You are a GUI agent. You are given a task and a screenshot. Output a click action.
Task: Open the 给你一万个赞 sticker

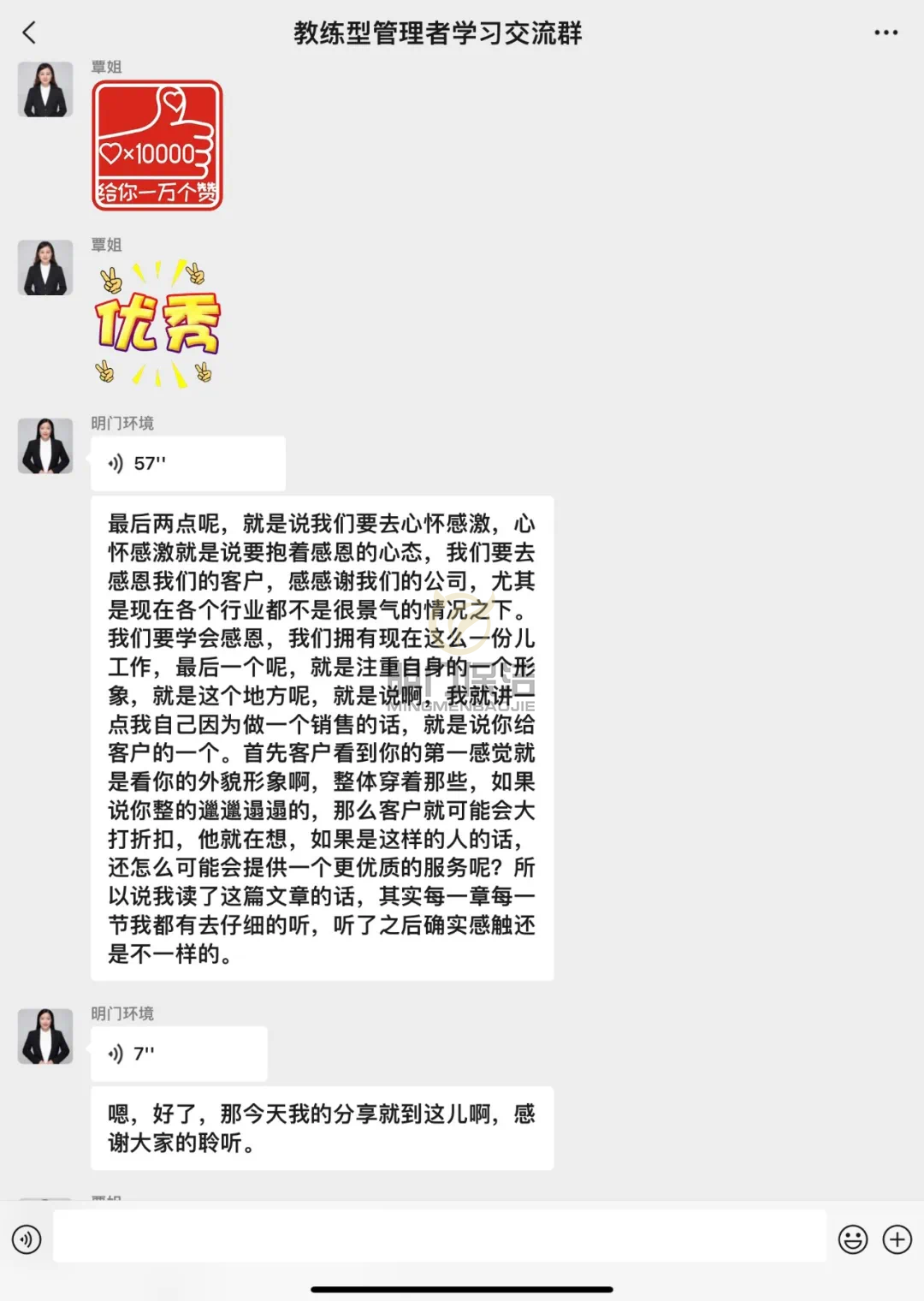pos(157,146)
